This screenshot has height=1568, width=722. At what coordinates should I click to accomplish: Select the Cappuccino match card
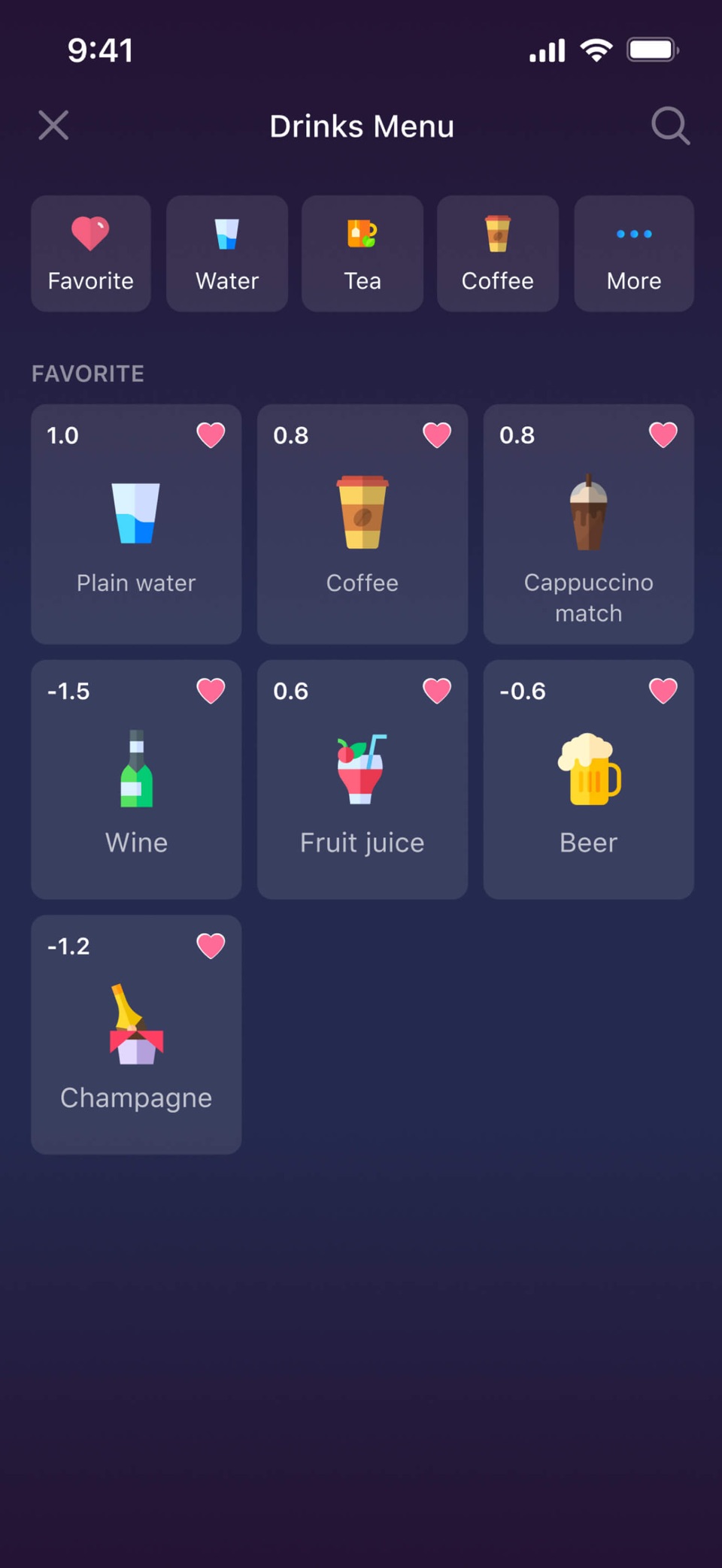(x=588, y=524)
